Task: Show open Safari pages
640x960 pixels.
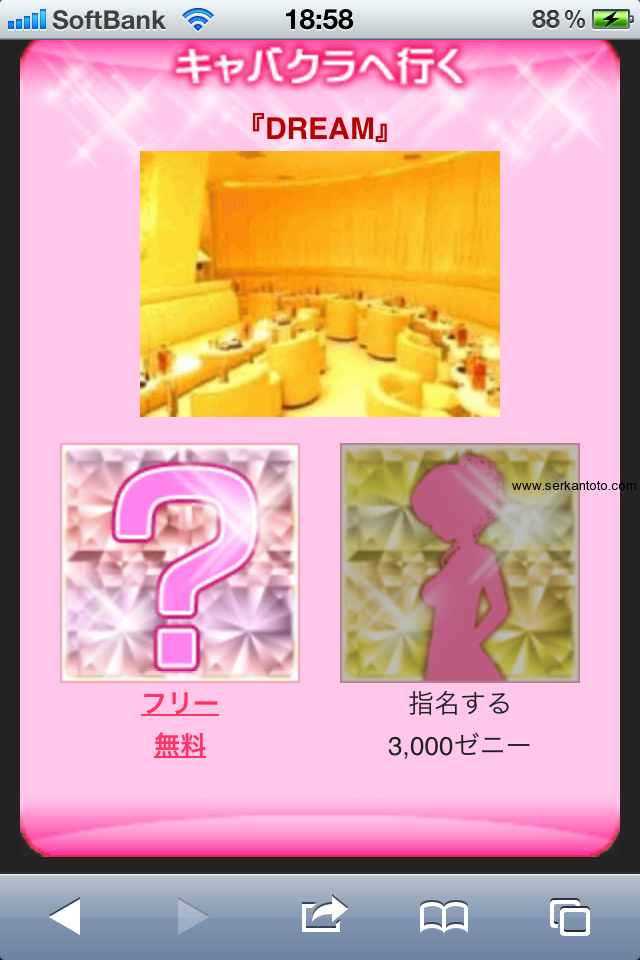Action: click(570, 916)
